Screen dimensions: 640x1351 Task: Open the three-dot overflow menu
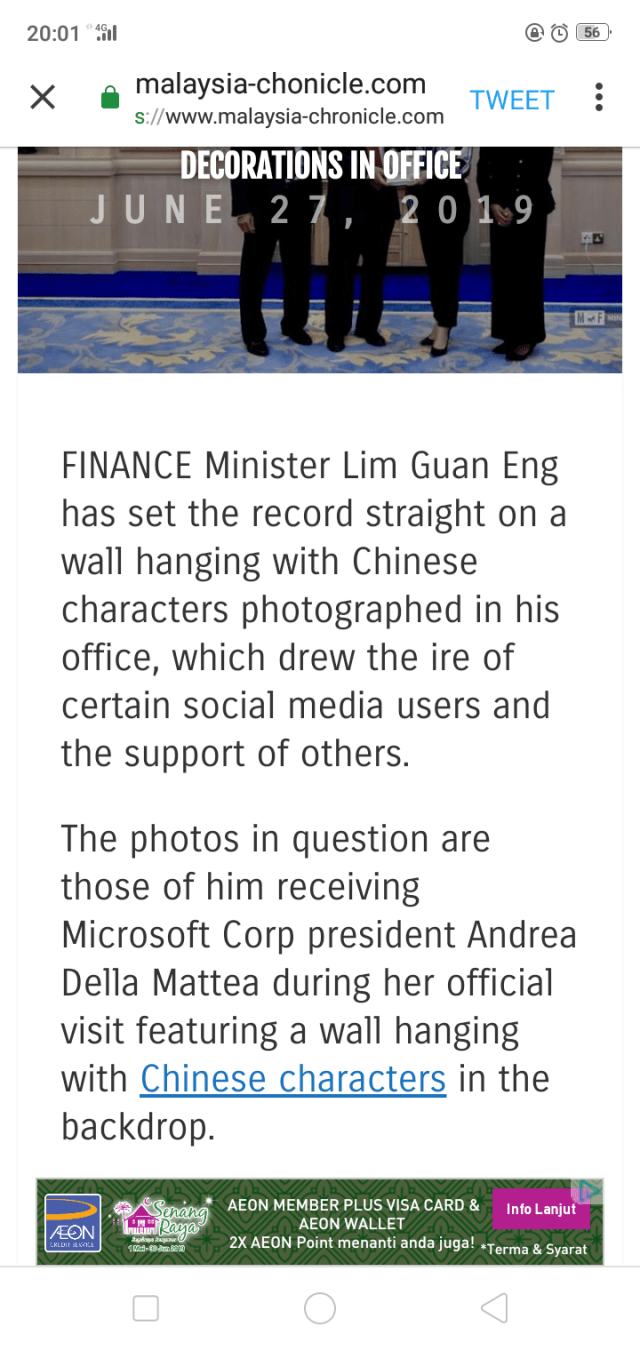[599, 97]
